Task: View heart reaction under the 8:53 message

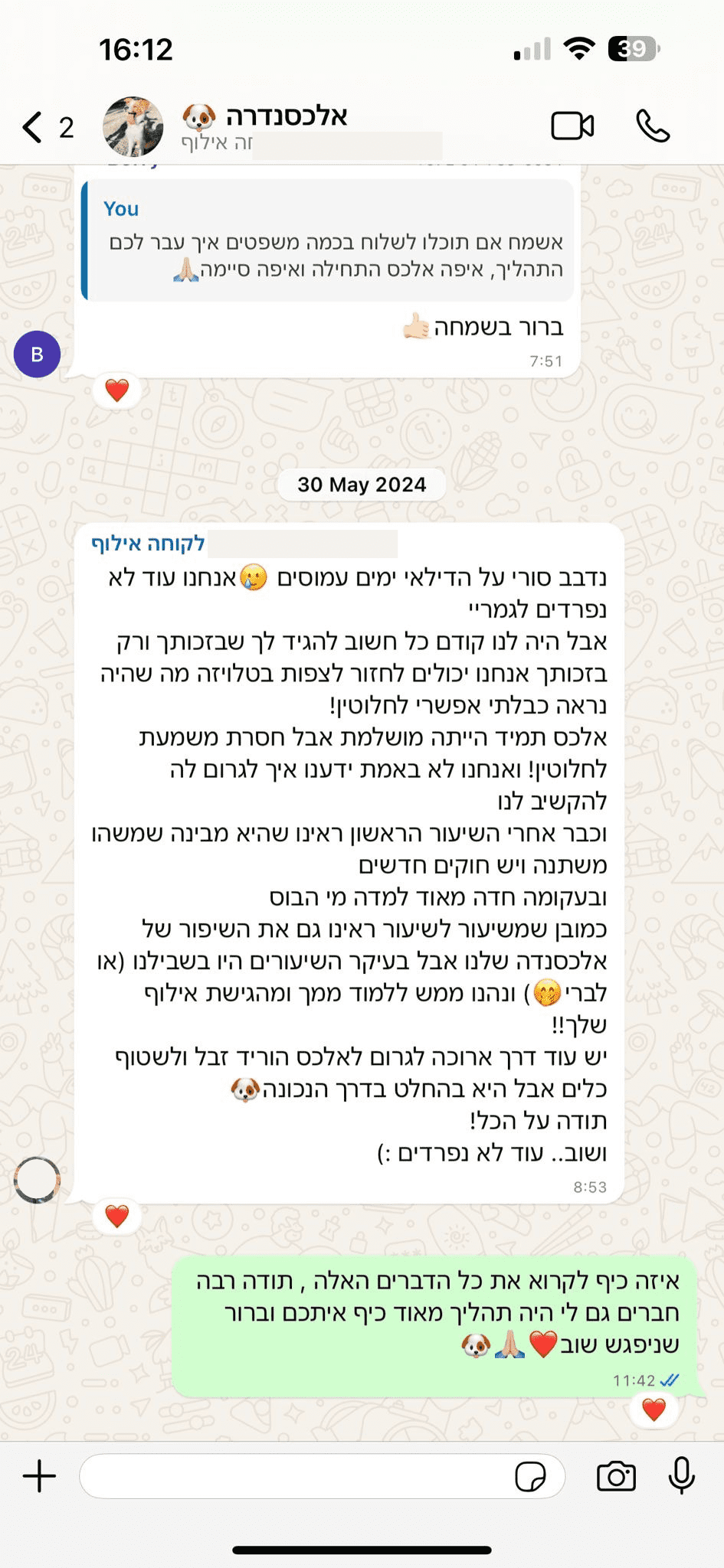Action: [117, 1216]
